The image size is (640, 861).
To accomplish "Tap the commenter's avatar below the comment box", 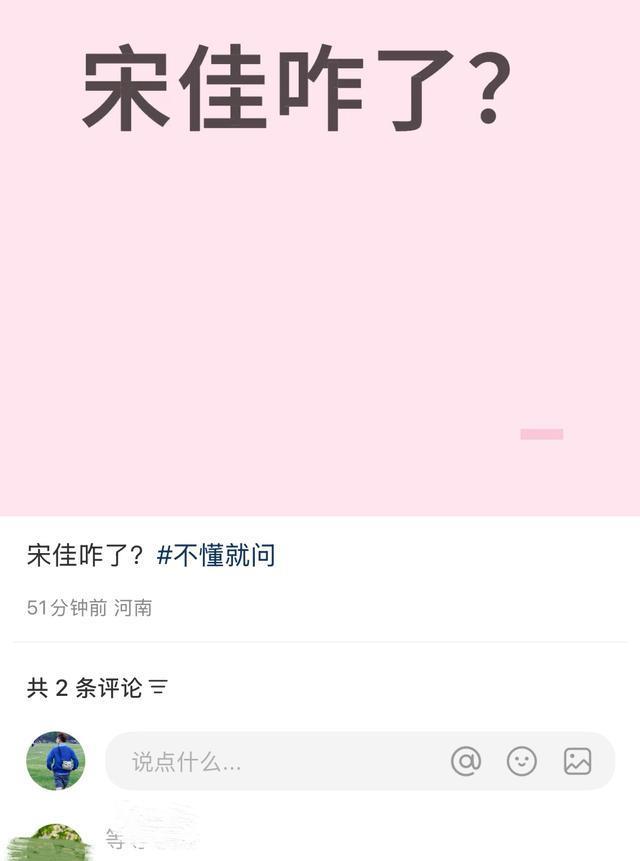I will tap(48, 843).
